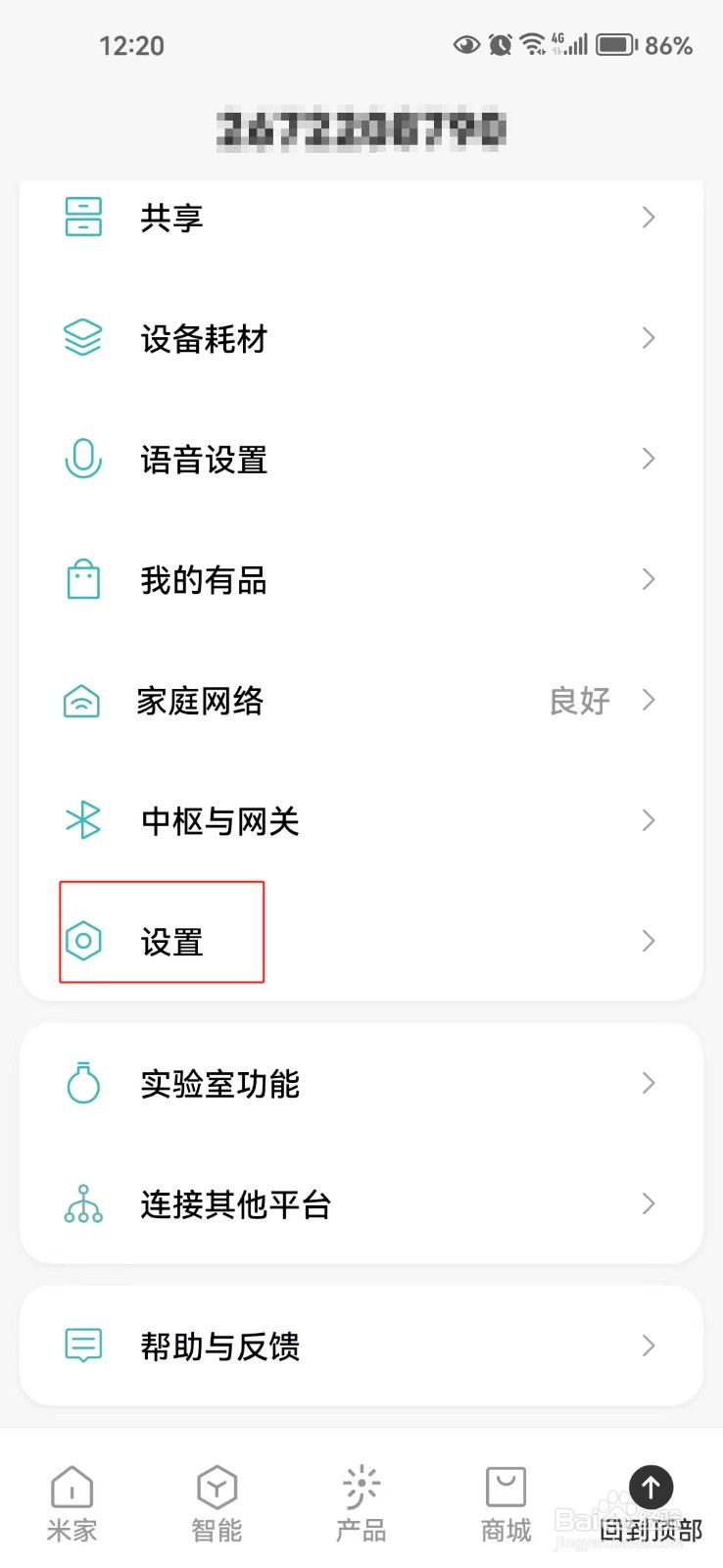Viewport: 723px width, 1568px height.
Task: Open the 设置 gear icon
Action: coord(82,941)
